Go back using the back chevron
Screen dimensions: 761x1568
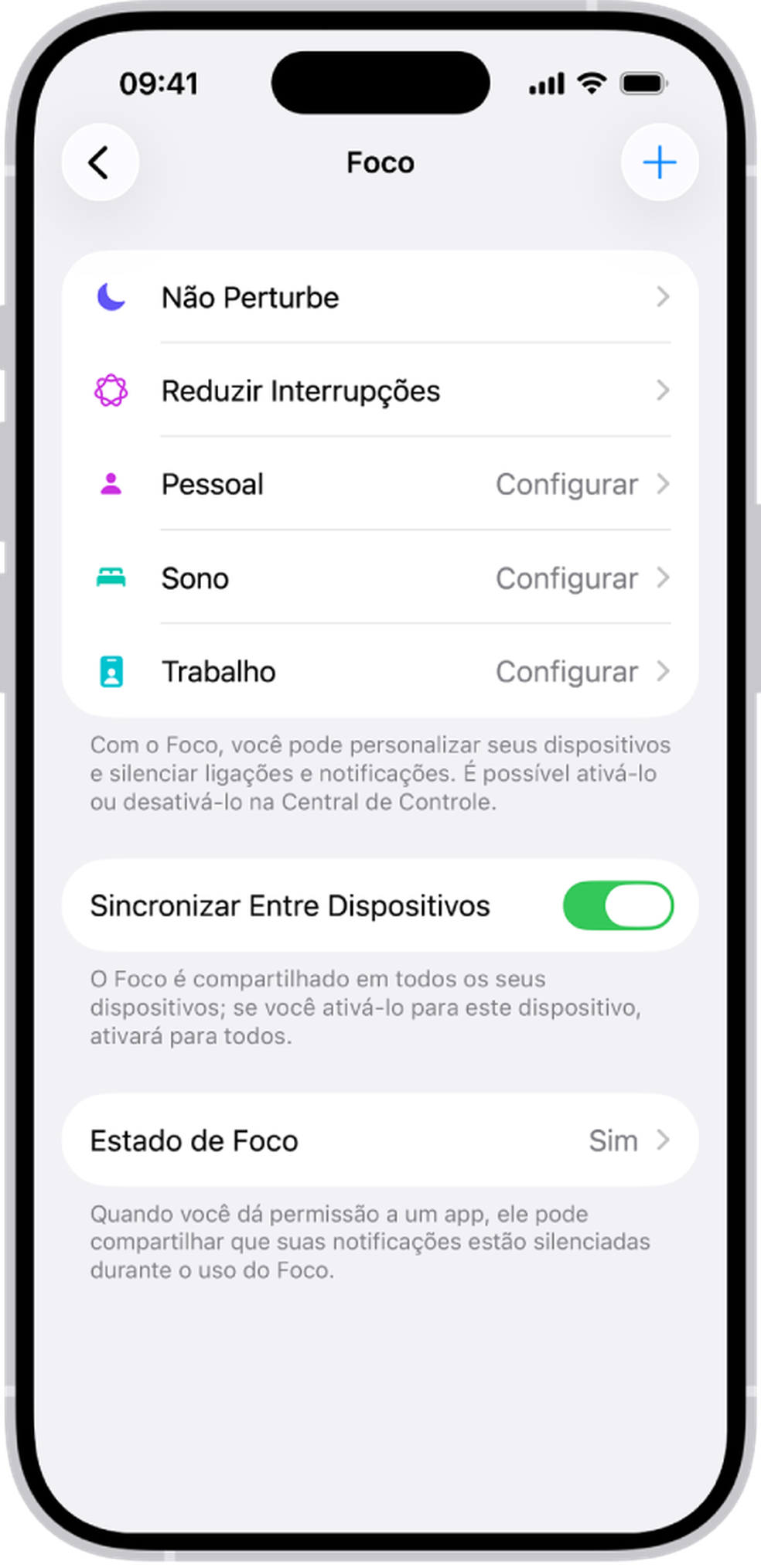101,162
